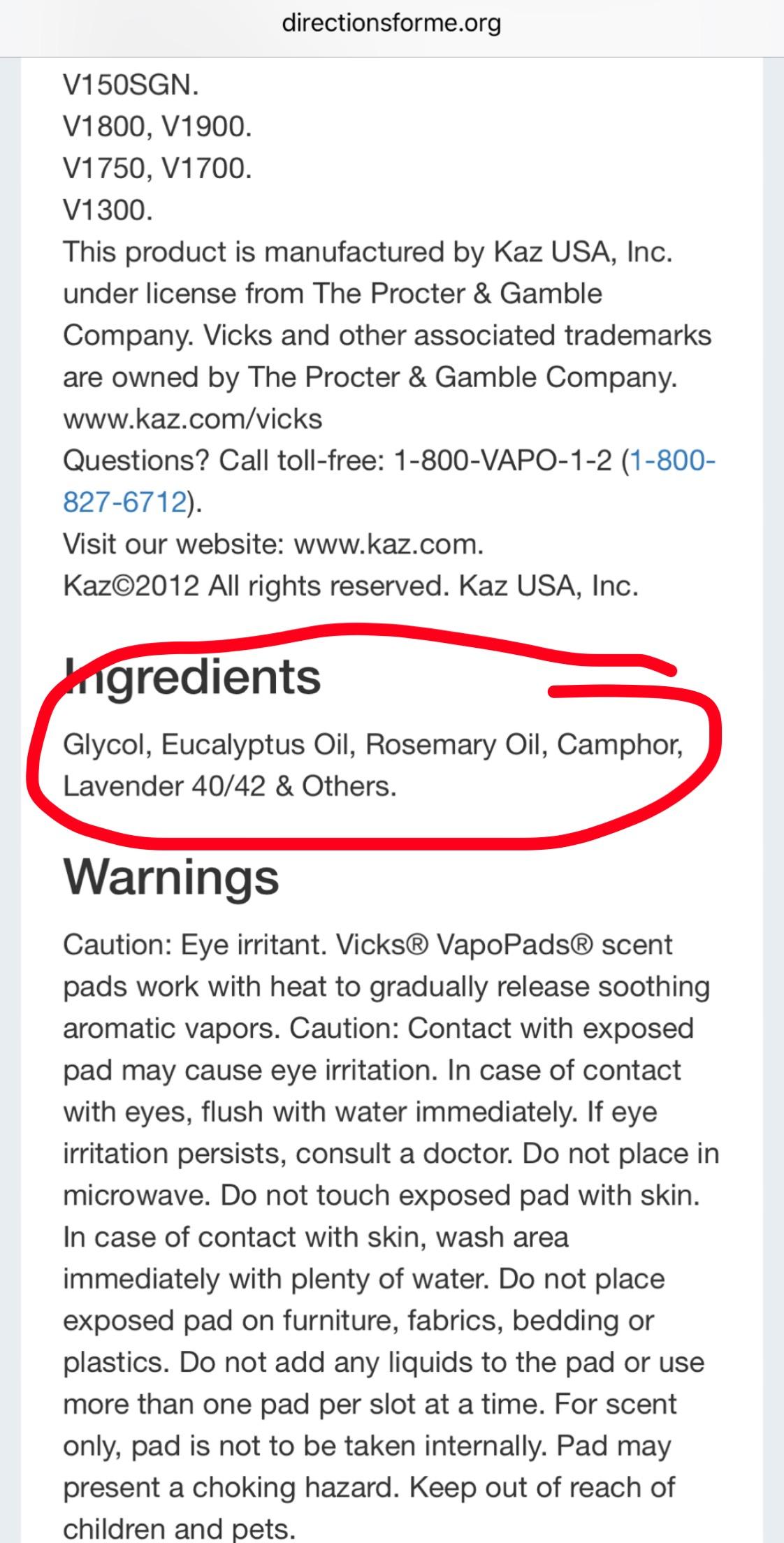The image size is (784, 1543).
Task: Tap the directionsforme.org address bar
Action: point(391,25)
